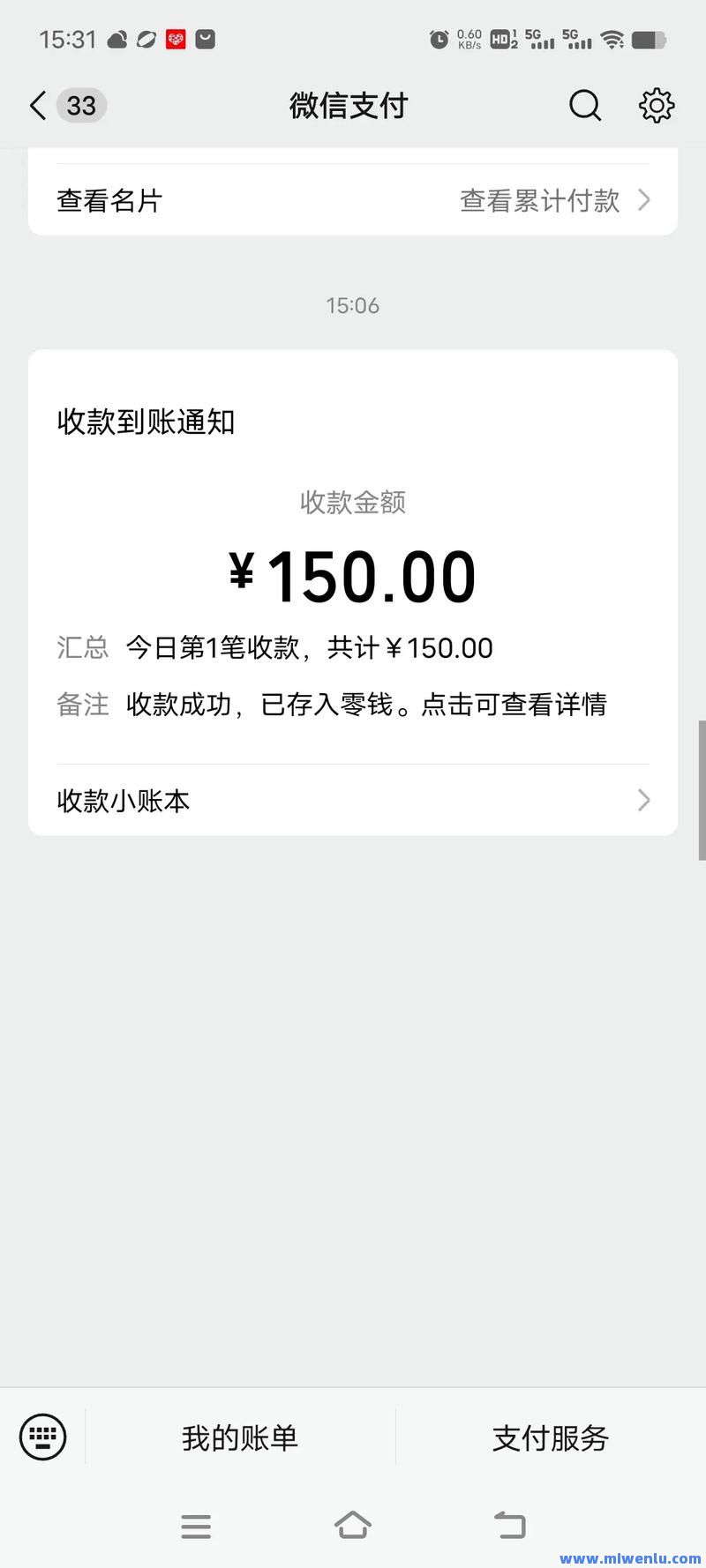
Task: Expand 收款小账本 details with the arrow
Action: (643, 800)
